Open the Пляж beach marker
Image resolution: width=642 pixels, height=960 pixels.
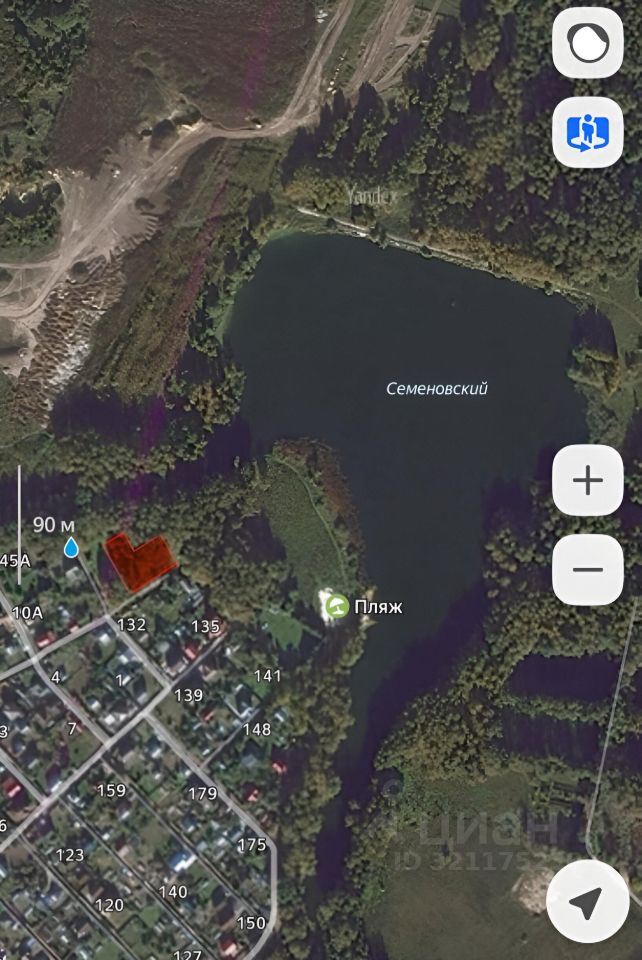(x=338, y=605)
